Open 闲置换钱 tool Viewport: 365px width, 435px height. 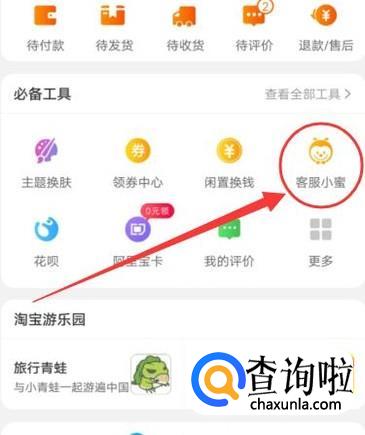229,164
